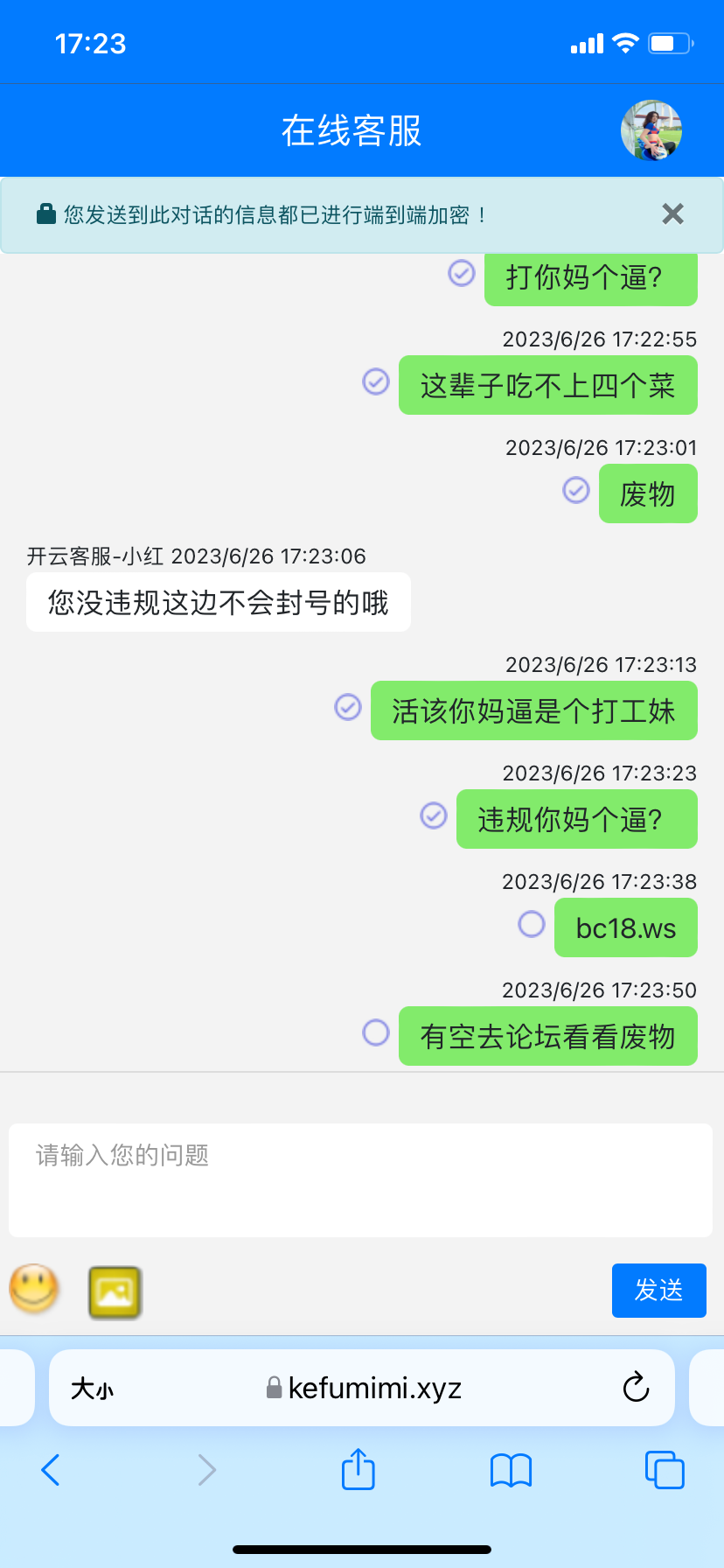Open the customer service avatar picture
Image resolution: width=724 pixels, height=1568 pixels.
tap(651, 129)
